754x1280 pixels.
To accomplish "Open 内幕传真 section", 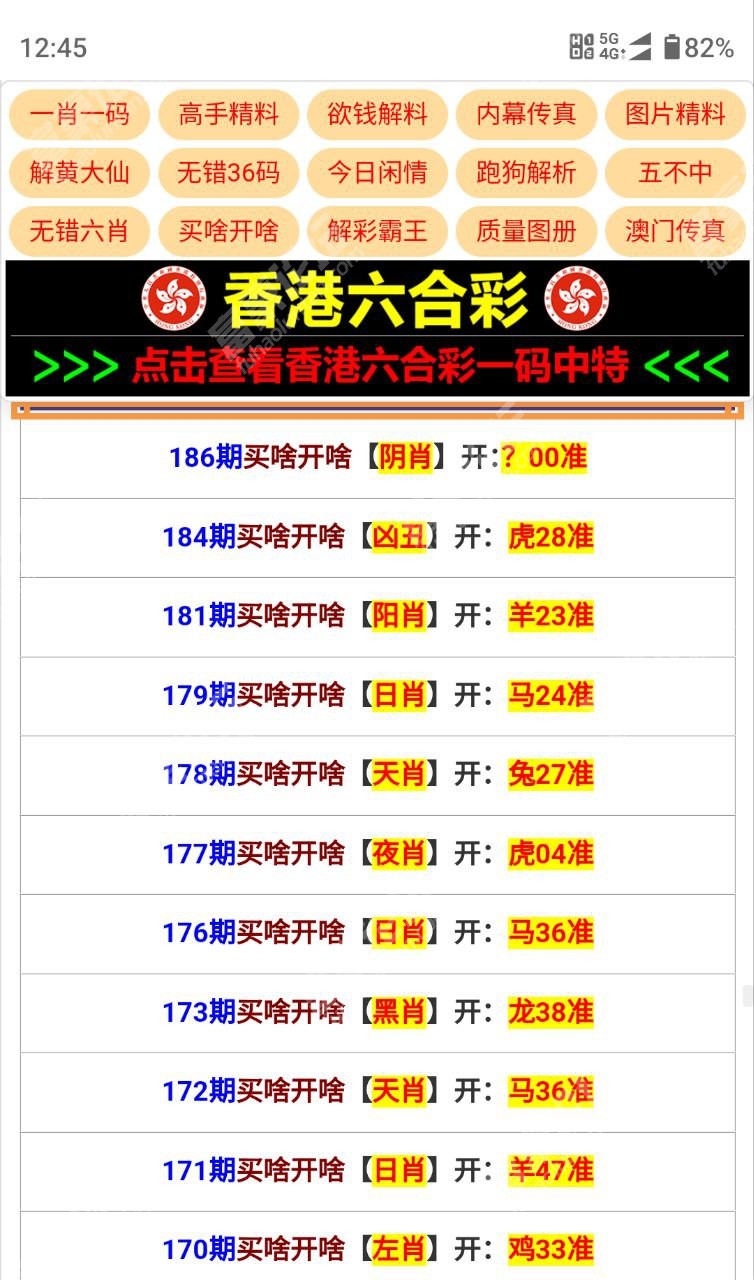I will point(526,114).
